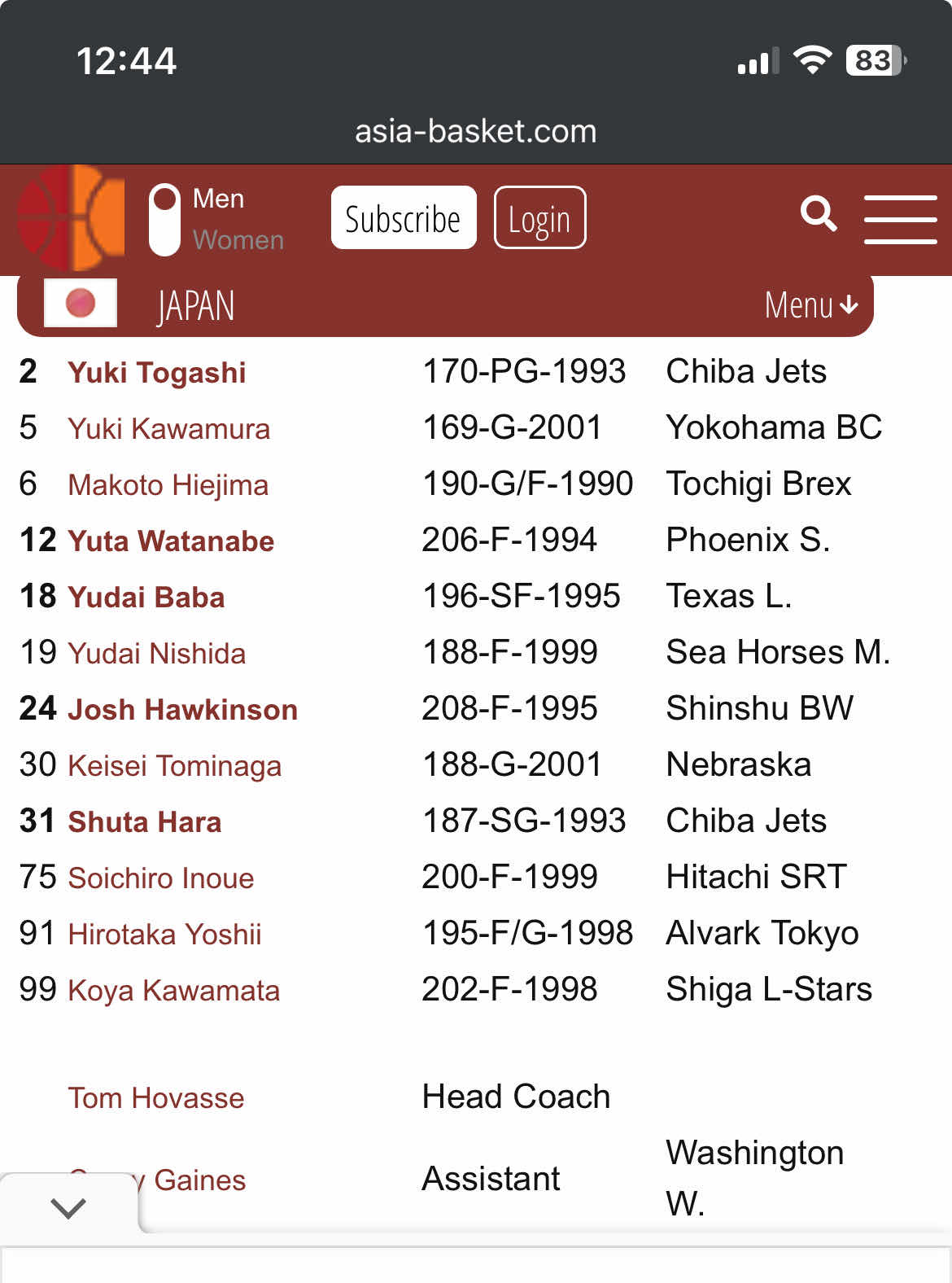Open Koya Kawamata's profile
The image size is (952, 1283).
click(x=173, y=991)
